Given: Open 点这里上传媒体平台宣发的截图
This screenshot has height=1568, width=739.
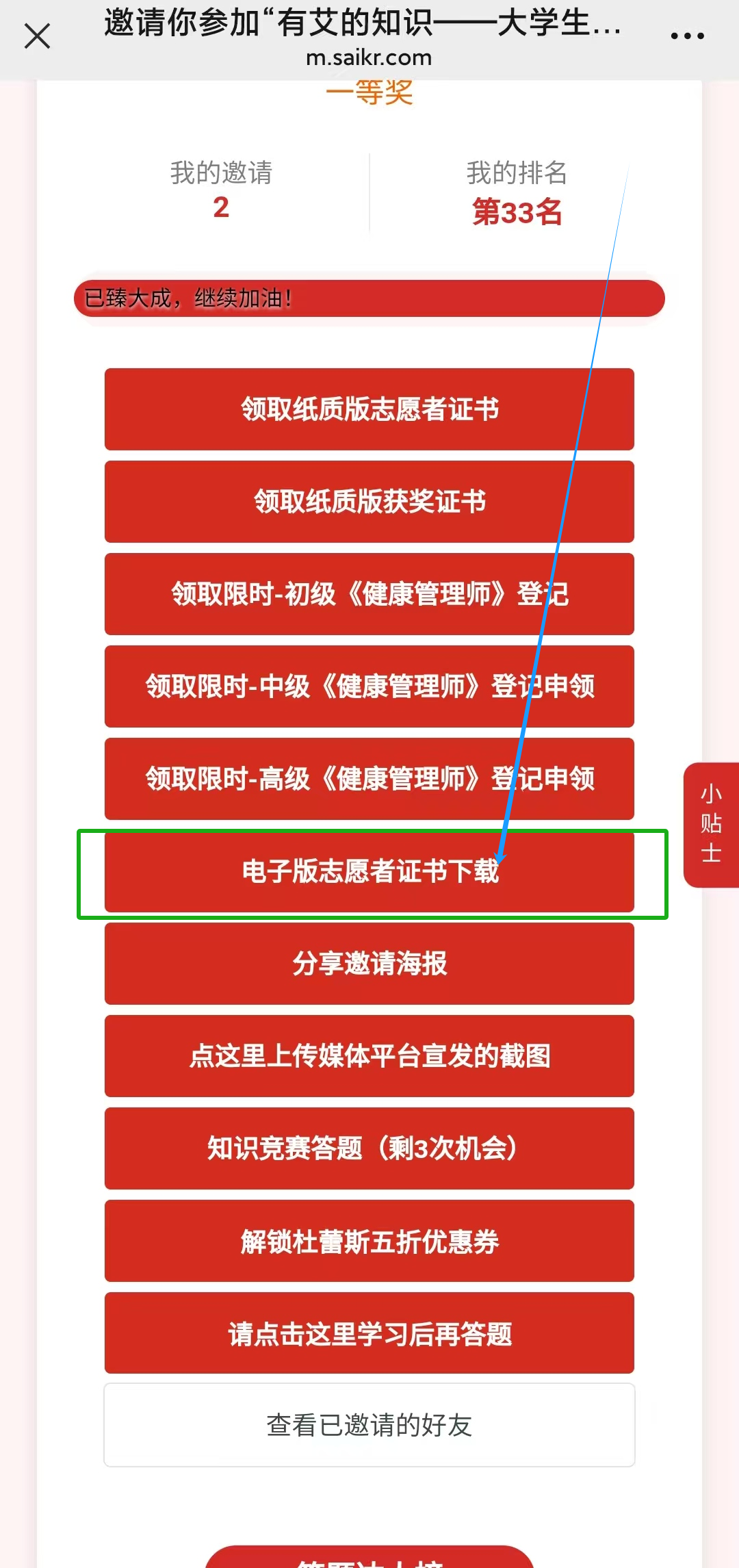Looking at the screenshot, I should 369,1056.
